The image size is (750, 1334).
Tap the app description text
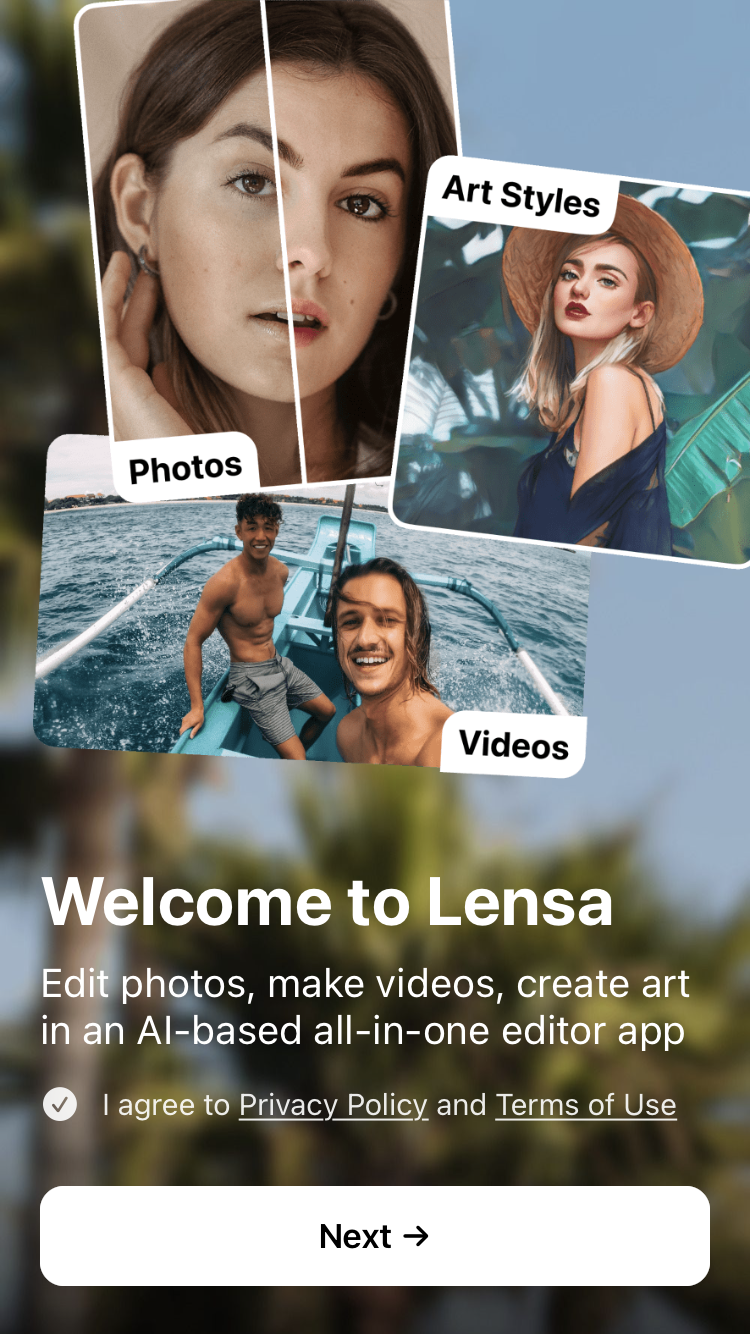pos(364,1006)
